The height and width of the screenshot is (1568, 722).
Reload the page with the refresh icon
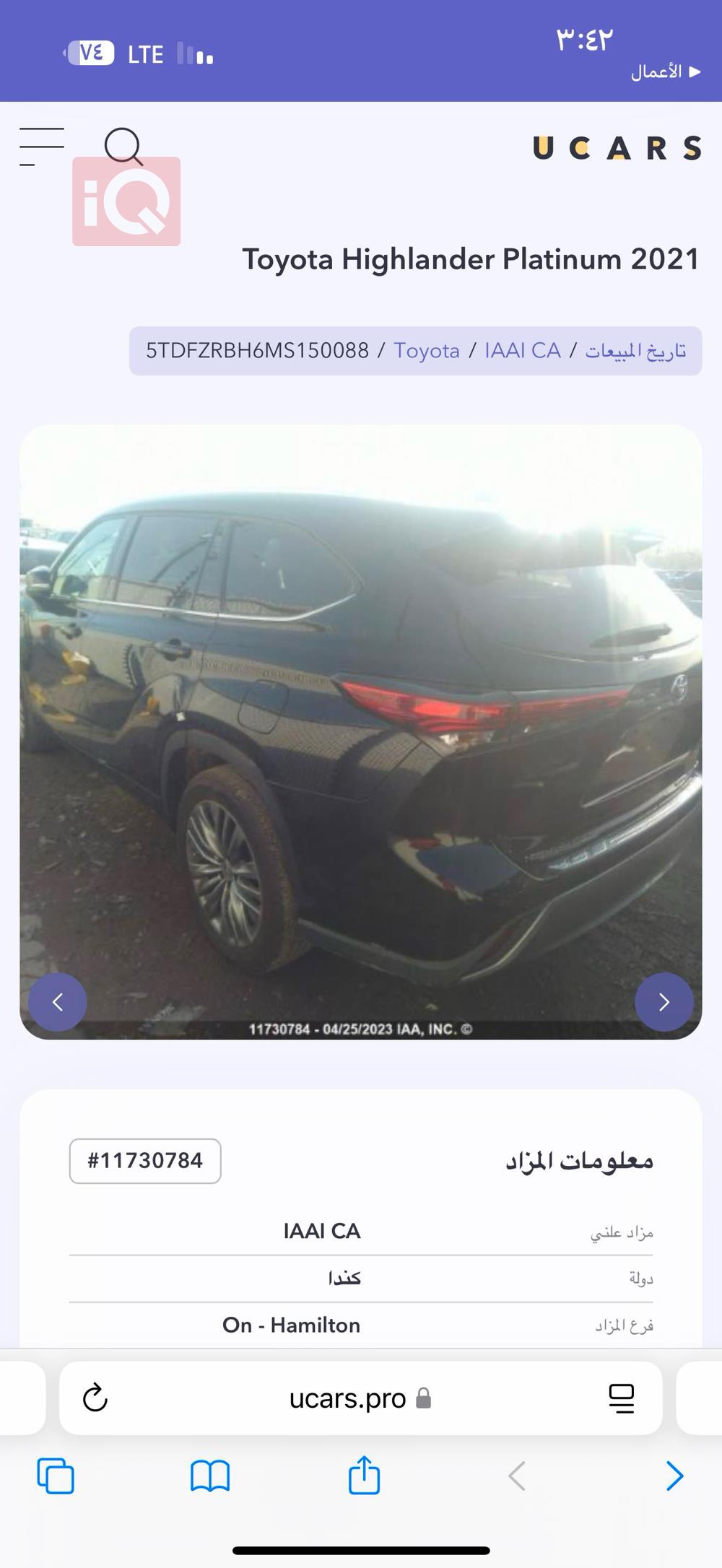94,1398
